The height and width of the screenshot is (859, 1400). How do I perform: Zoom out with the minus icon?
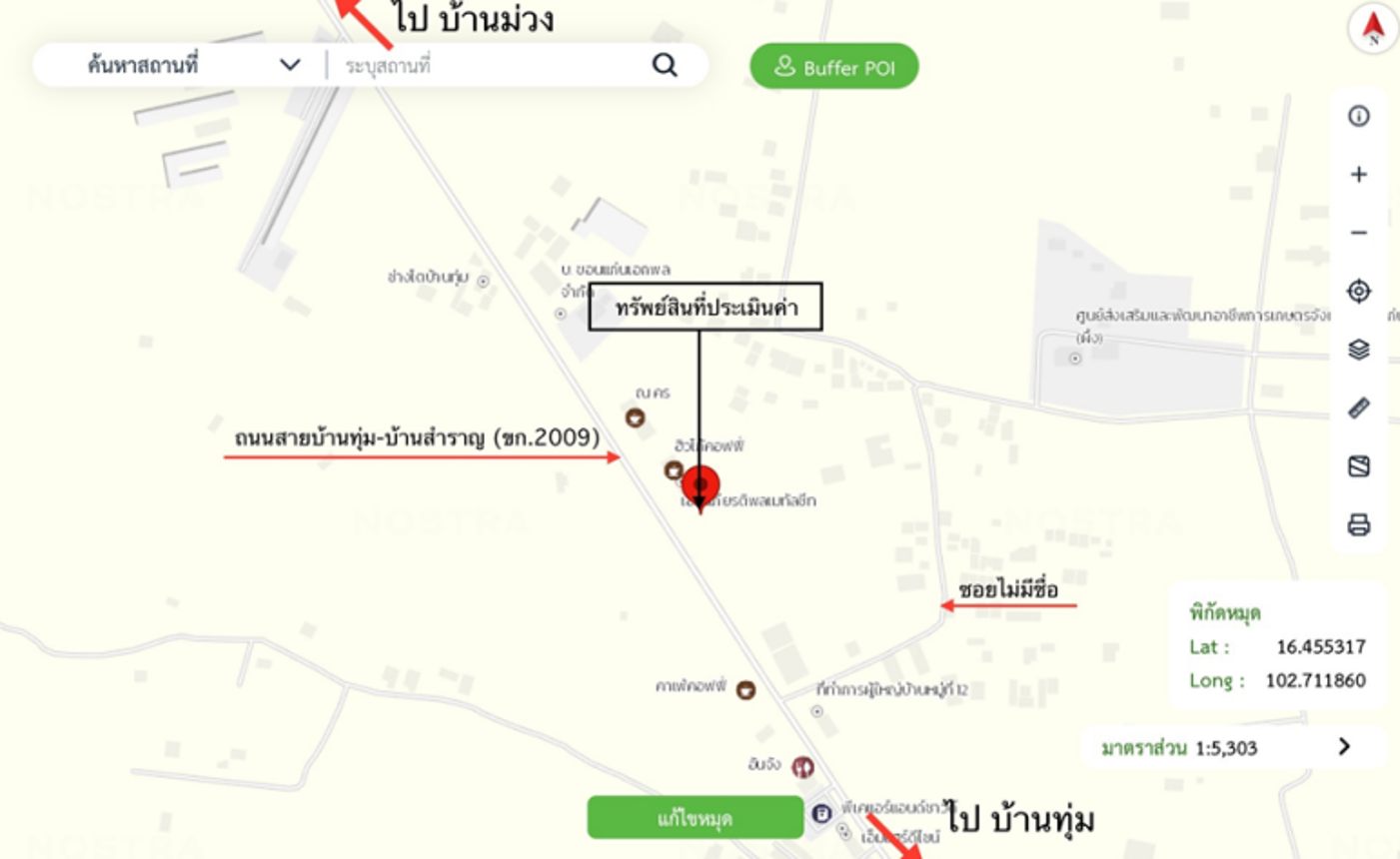[1359, 233]
